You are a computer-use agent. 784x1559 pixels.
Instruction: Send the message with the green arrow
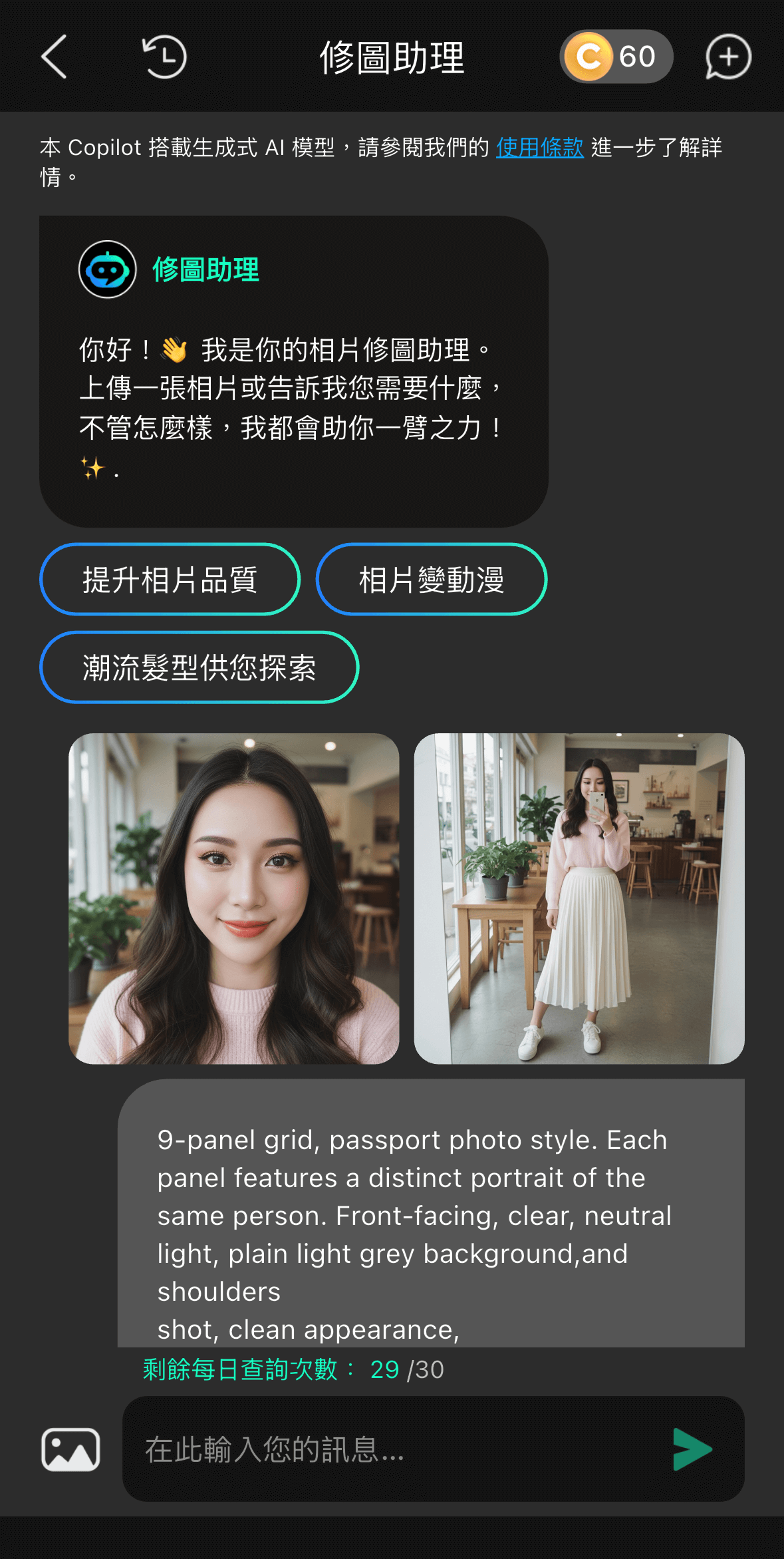692,1449
